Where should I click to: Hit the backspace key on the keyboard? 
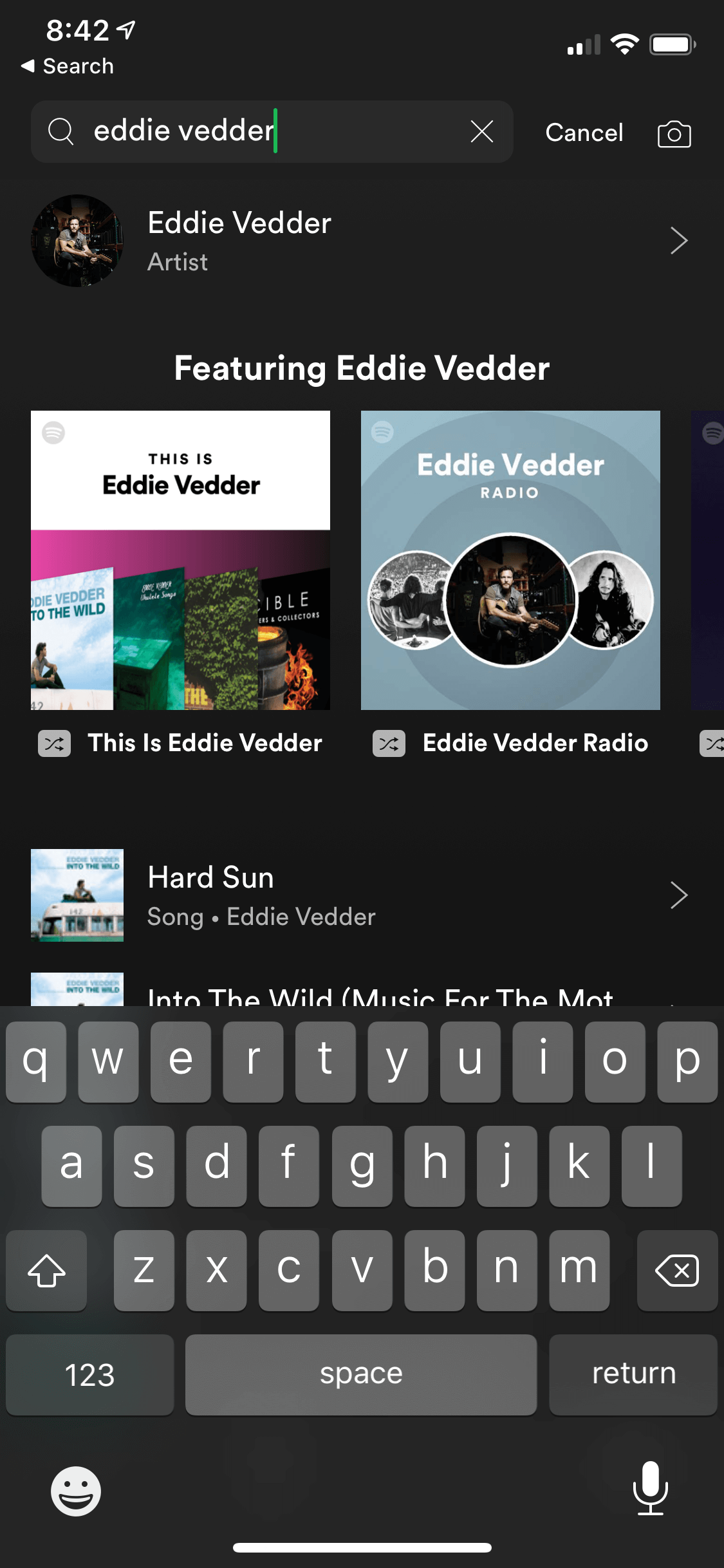676,1271
